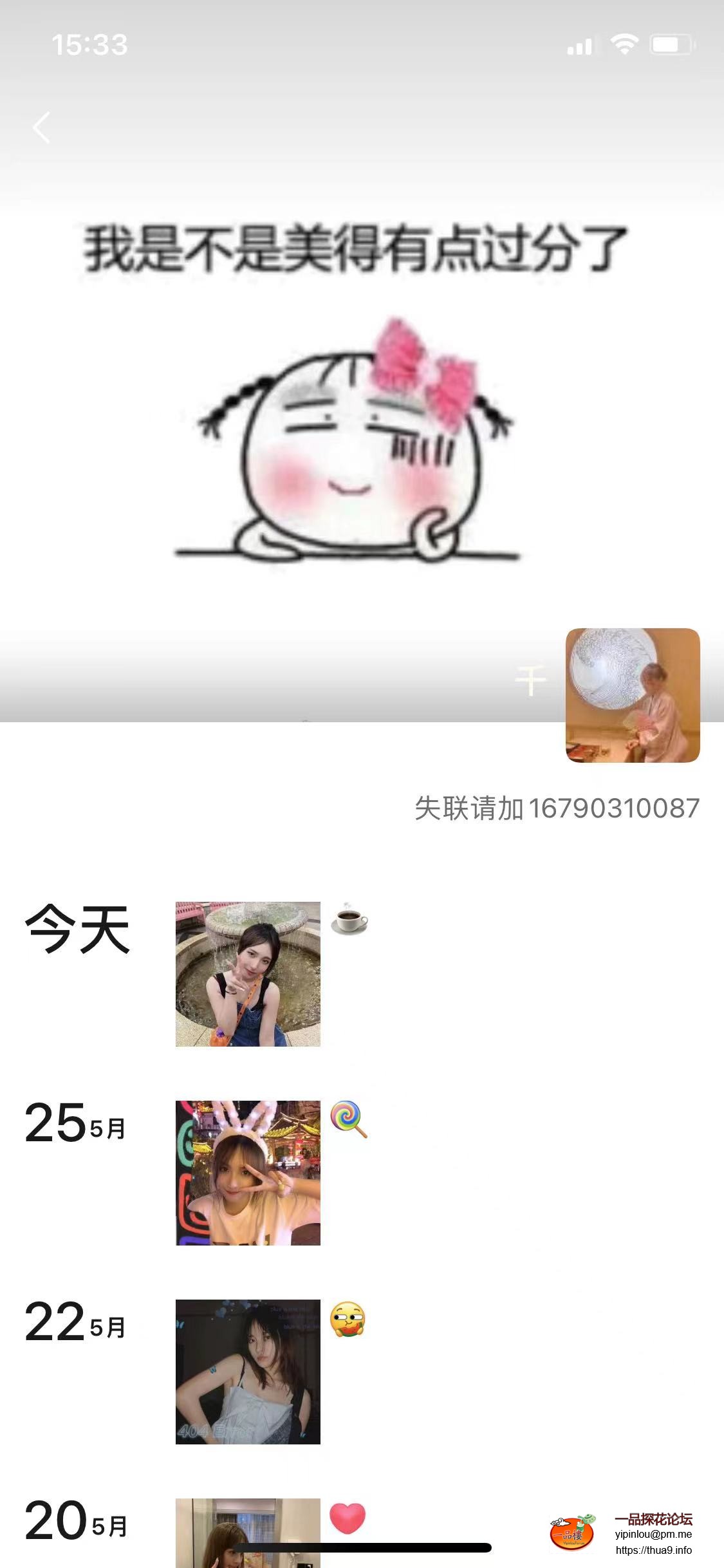Tap the username 千
This screenshot has height=1568, width=724.
530,681
